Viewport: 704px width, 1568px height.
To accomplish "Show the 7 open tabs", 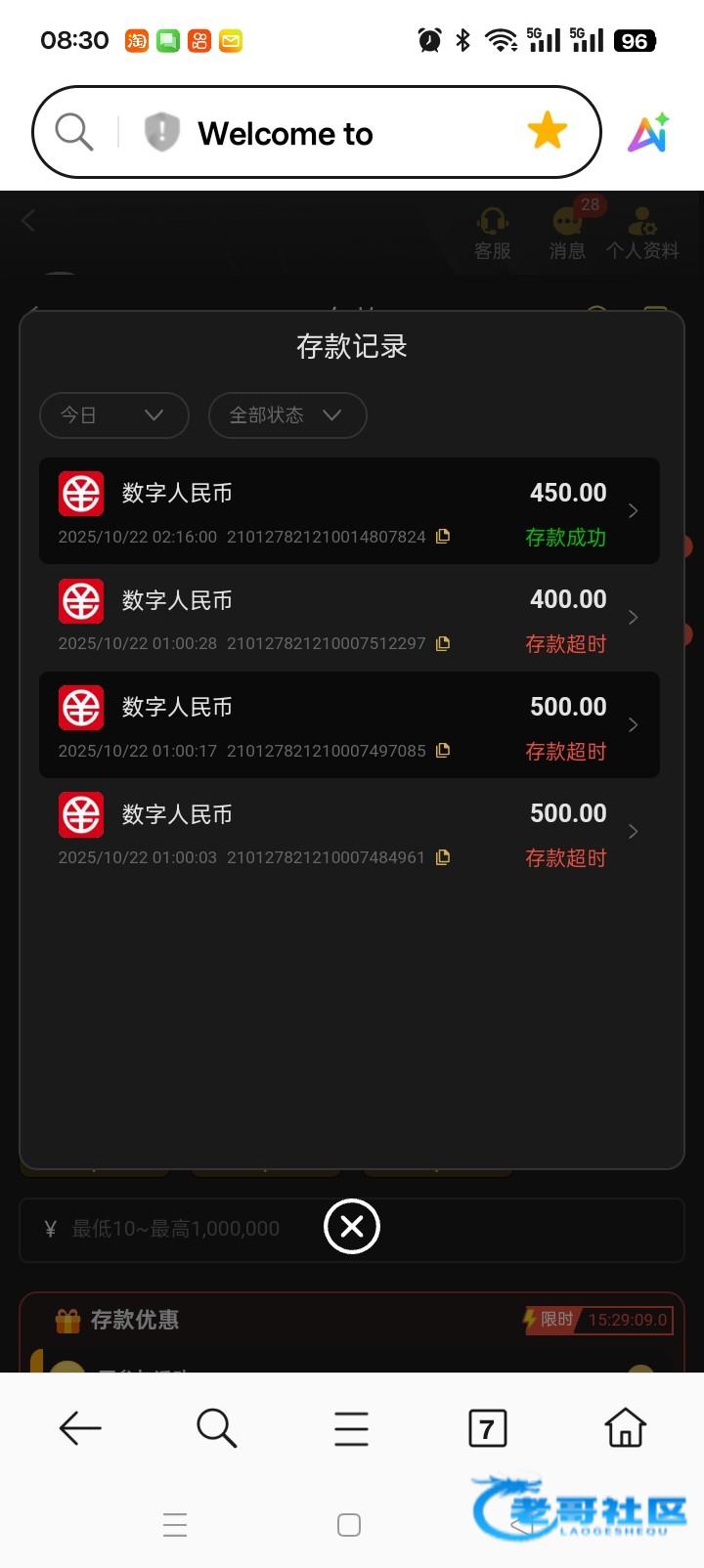I will point(488,1428).
